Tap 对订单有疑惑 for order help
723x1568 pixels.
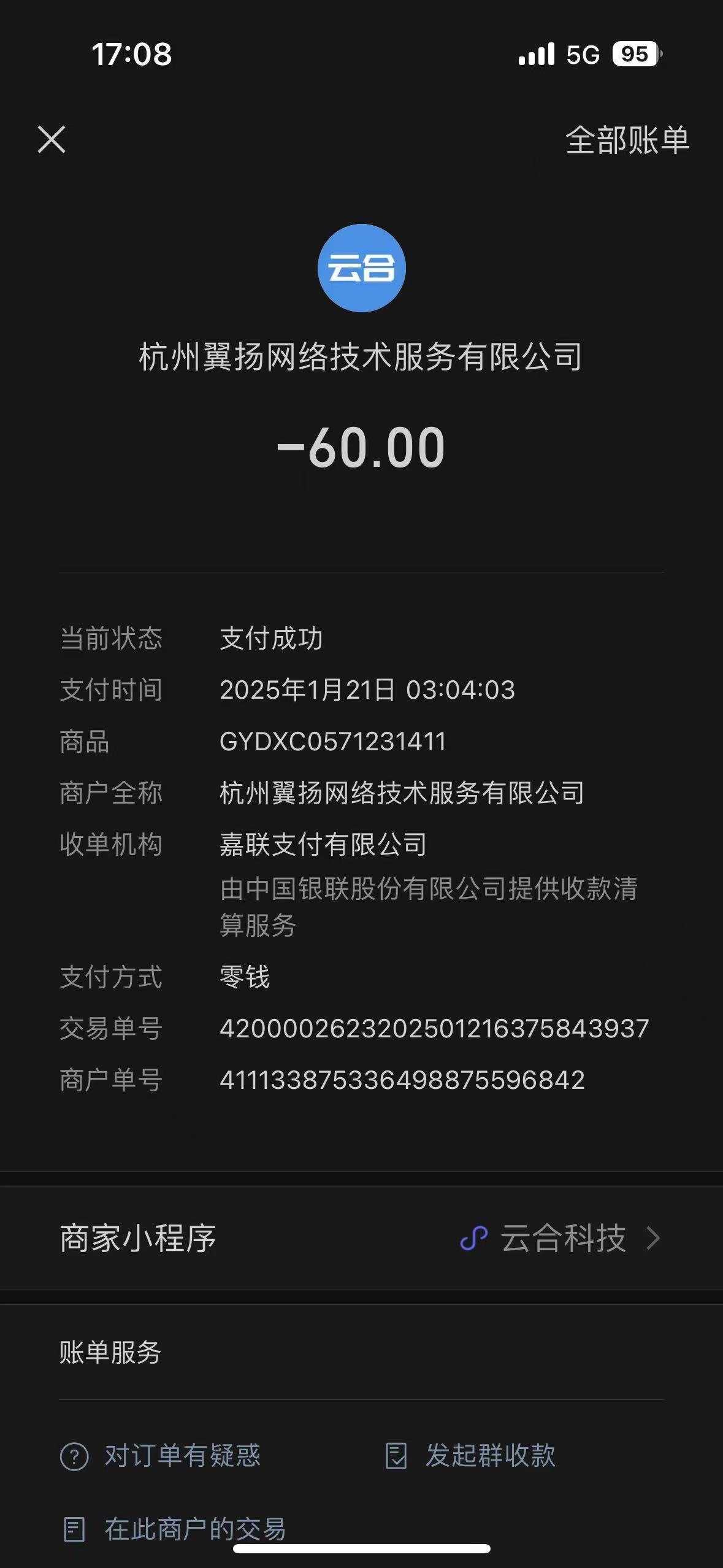coord(161,1456)
